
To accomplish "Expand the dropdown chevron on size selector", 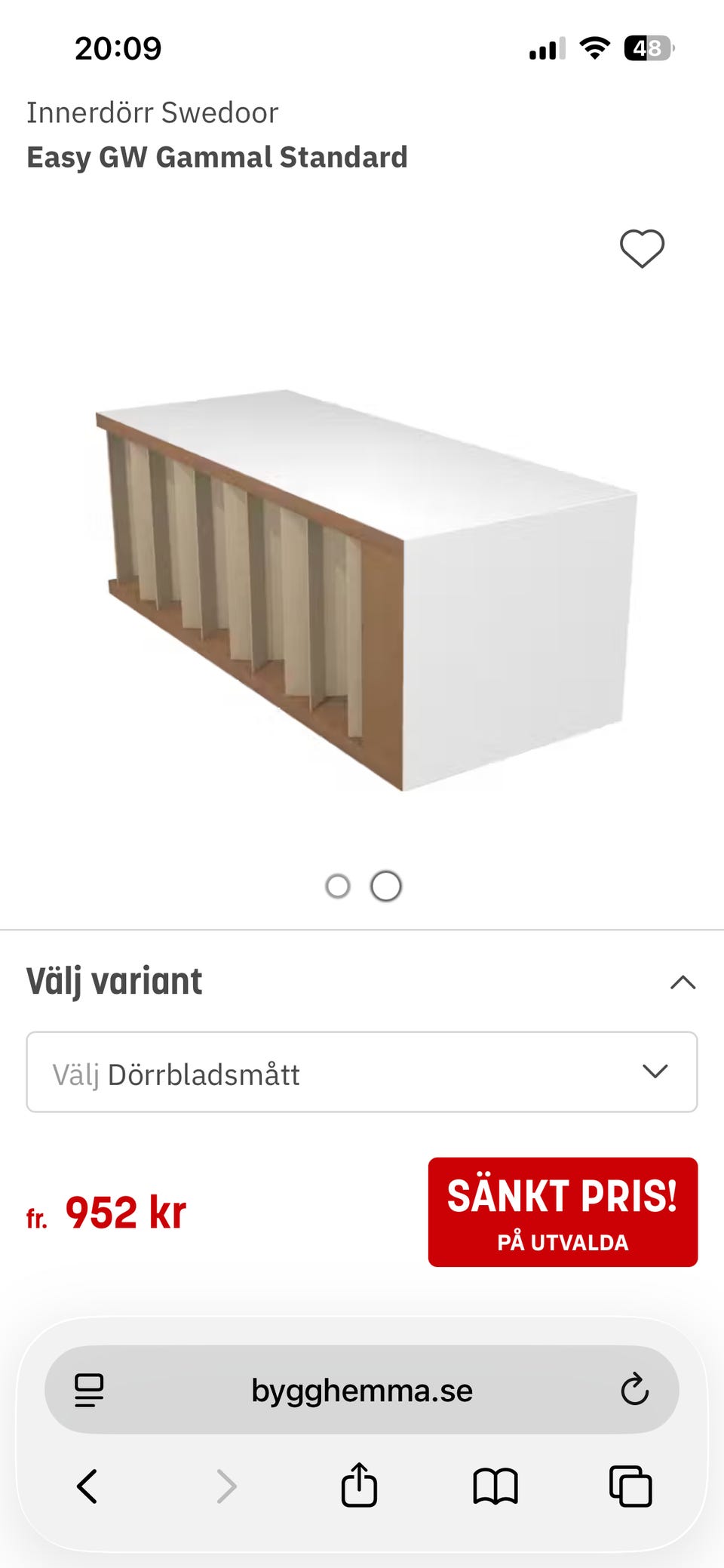I will [655, 1071].
